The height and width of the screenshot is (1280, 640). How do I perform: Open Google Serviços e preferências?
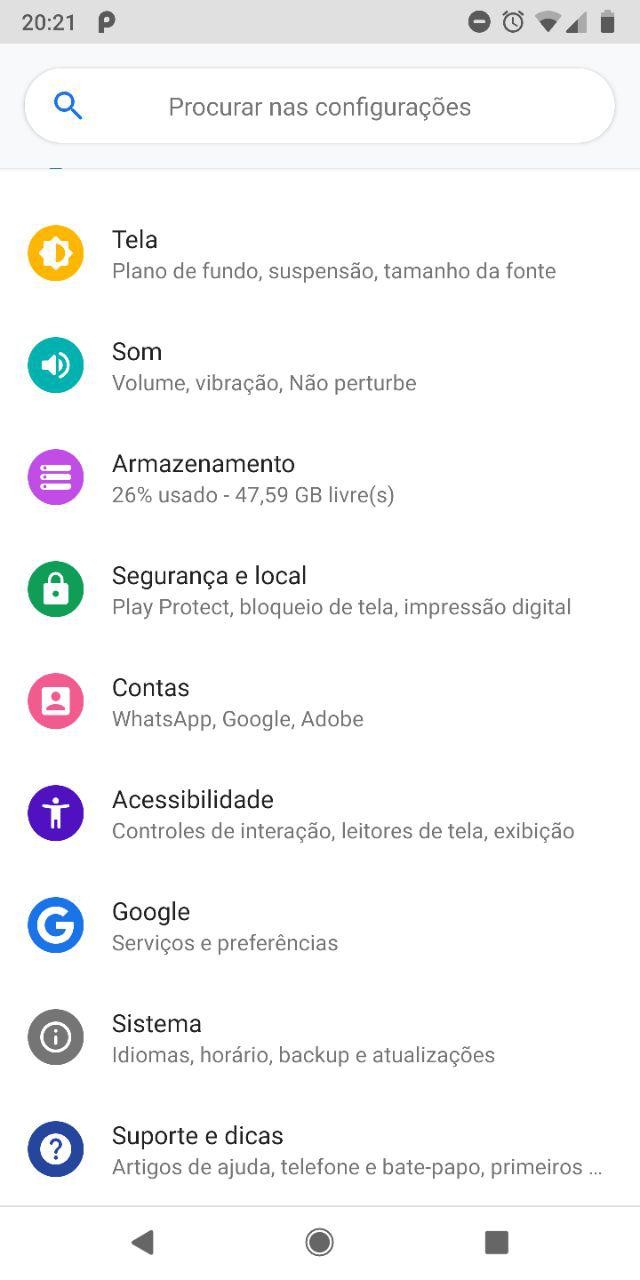(320, 926)
